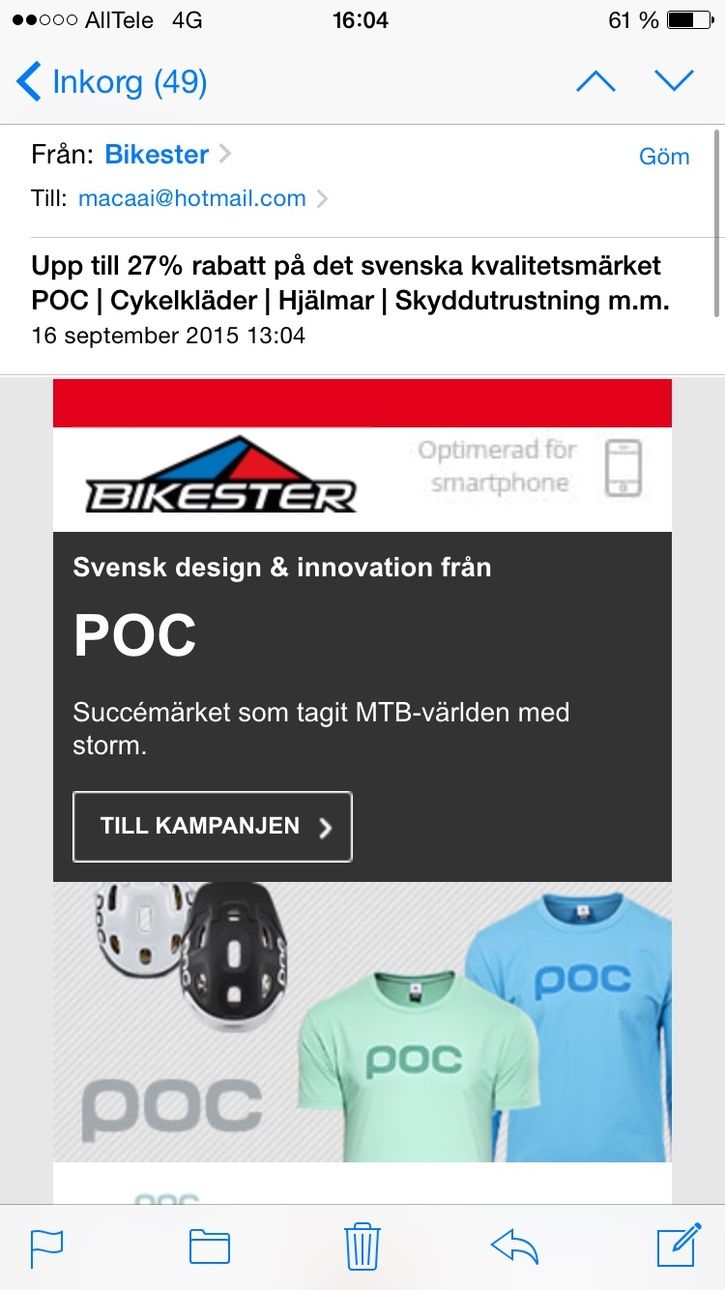
Task: Open the TILL KAMPANJEN button
Action: [x=212, y=826]
